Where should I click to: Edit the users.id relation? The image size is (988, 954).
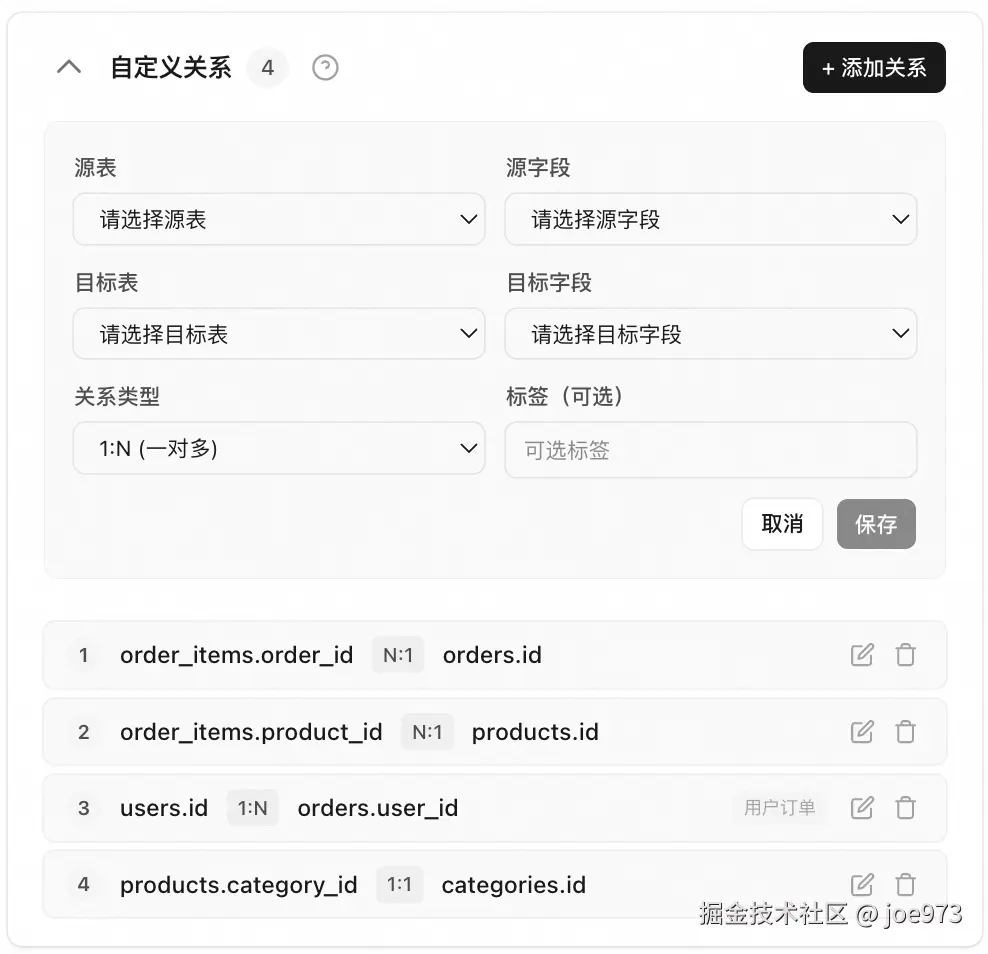[x=862, y=808]
